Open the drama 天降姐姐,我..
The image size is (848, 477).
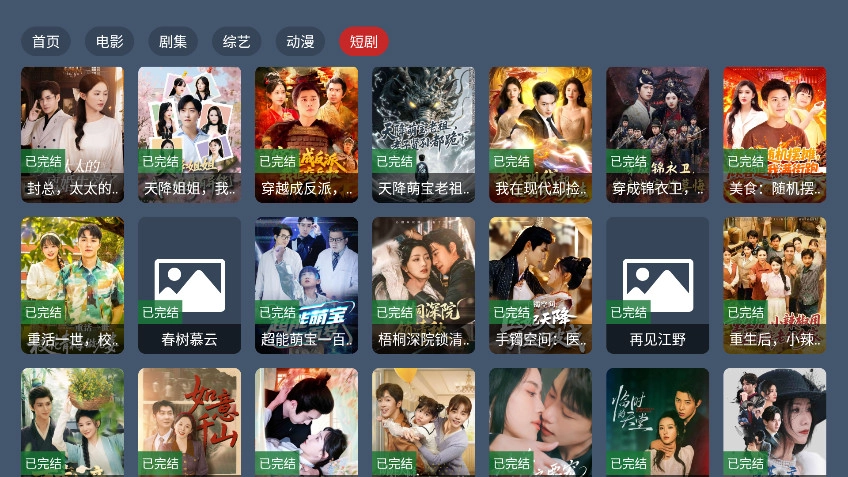pos(189,134)
